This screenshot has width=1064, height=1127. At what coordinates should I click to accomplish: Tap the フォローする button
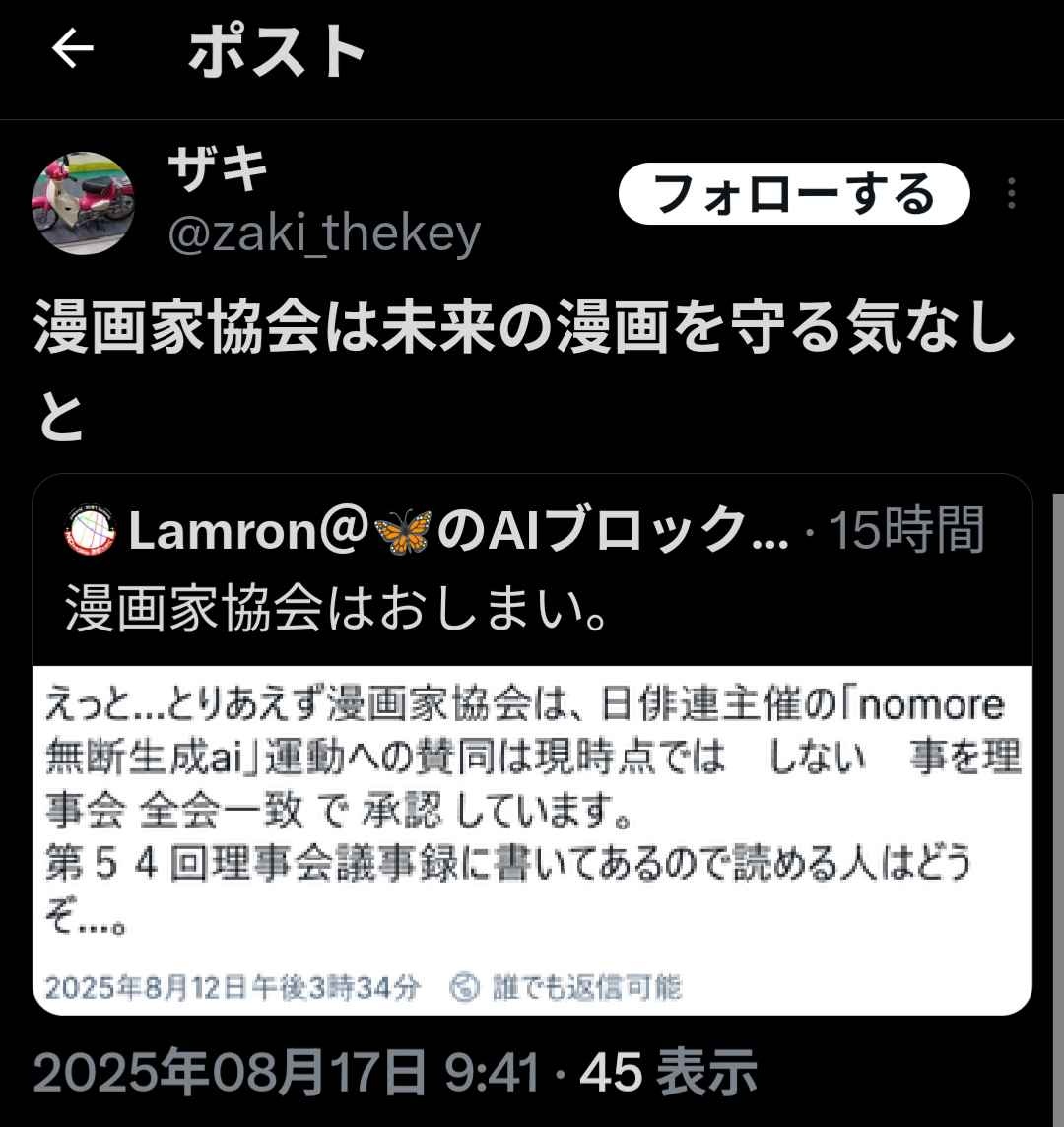793,194
